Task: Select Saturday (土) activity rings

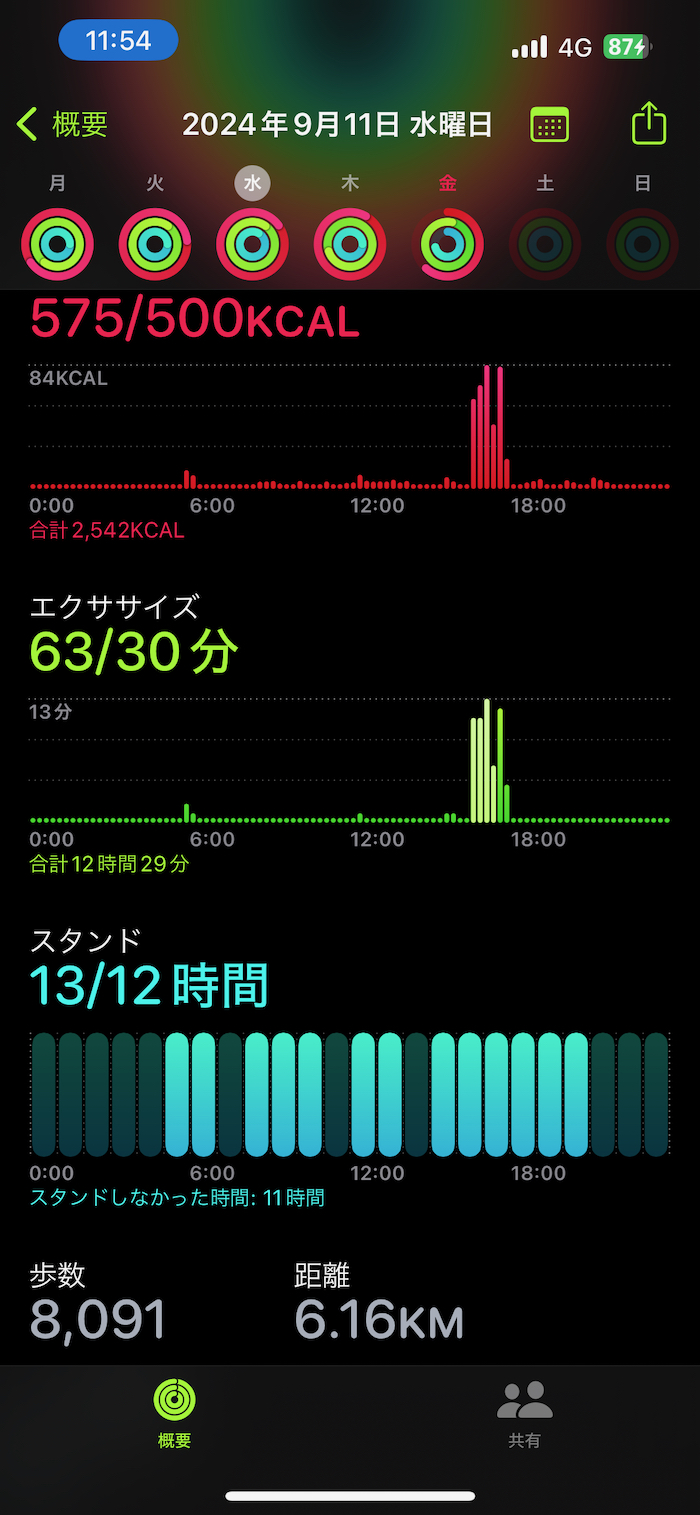Action: (x=545, y=243)
